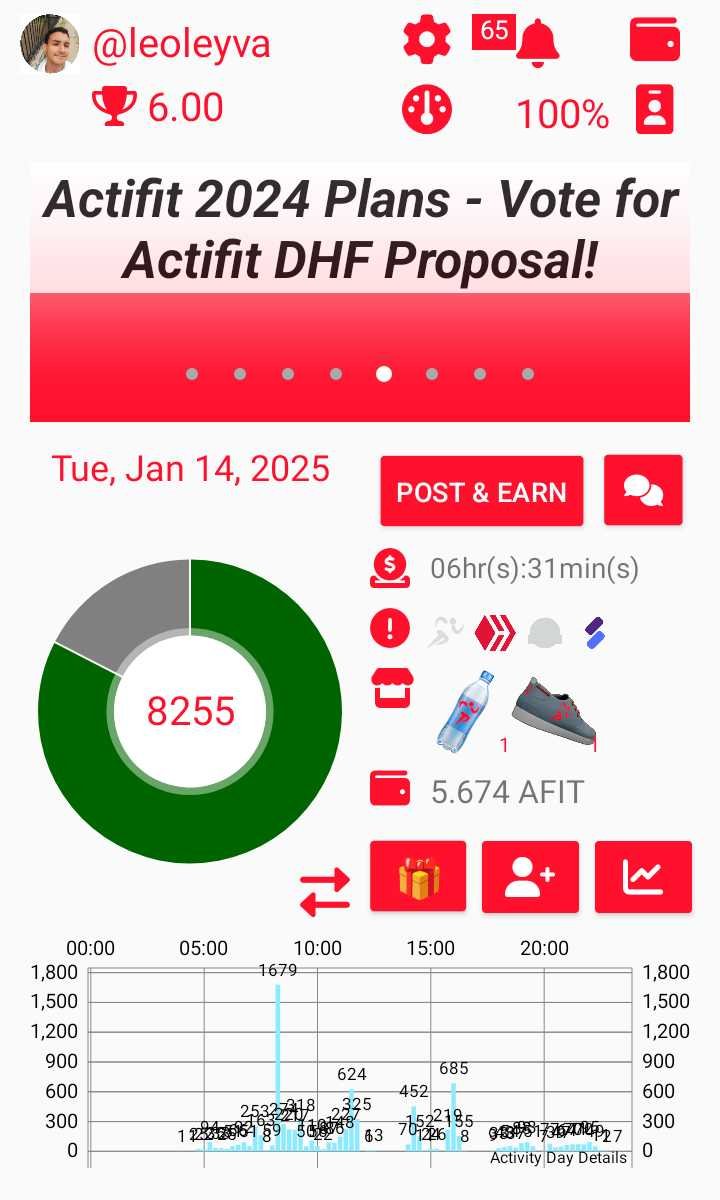
Task: Open the gauge dashboard icon
Action: [427, 109]
